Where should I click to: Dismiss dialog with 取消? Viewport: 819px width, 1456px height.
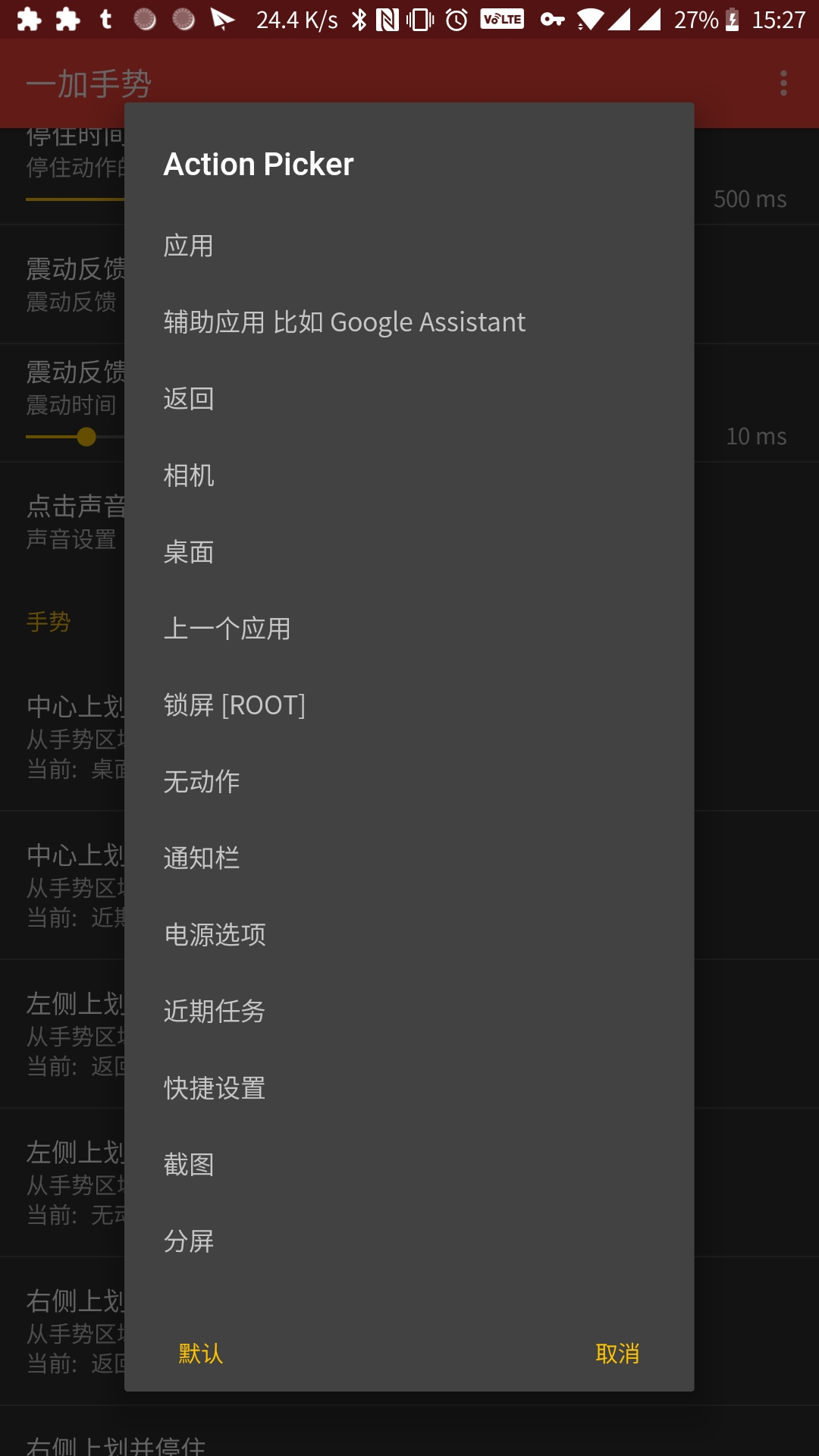coord(617,1354)
